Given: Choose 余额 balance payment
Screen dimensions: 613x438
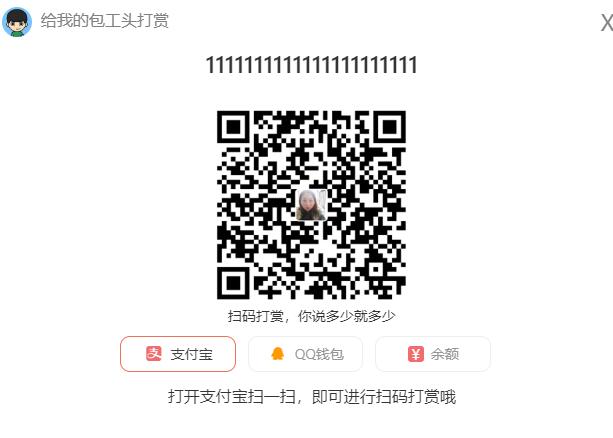Looking at the screenshot, I should point(433,354).
